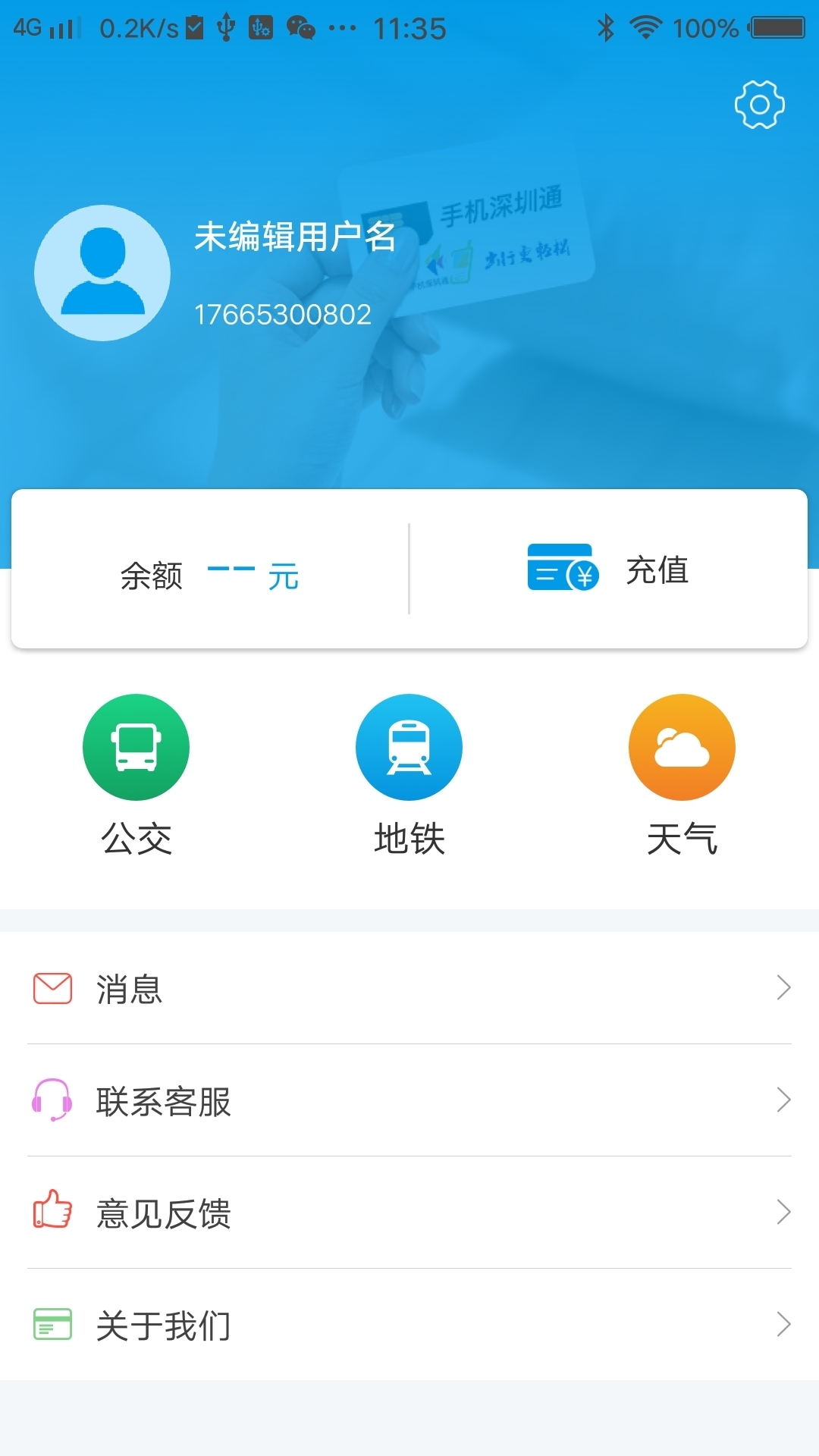This screenshot has height=1456, width=819.
Task: Open the 公交 bus service icon
Action: (x=136, y=746)
